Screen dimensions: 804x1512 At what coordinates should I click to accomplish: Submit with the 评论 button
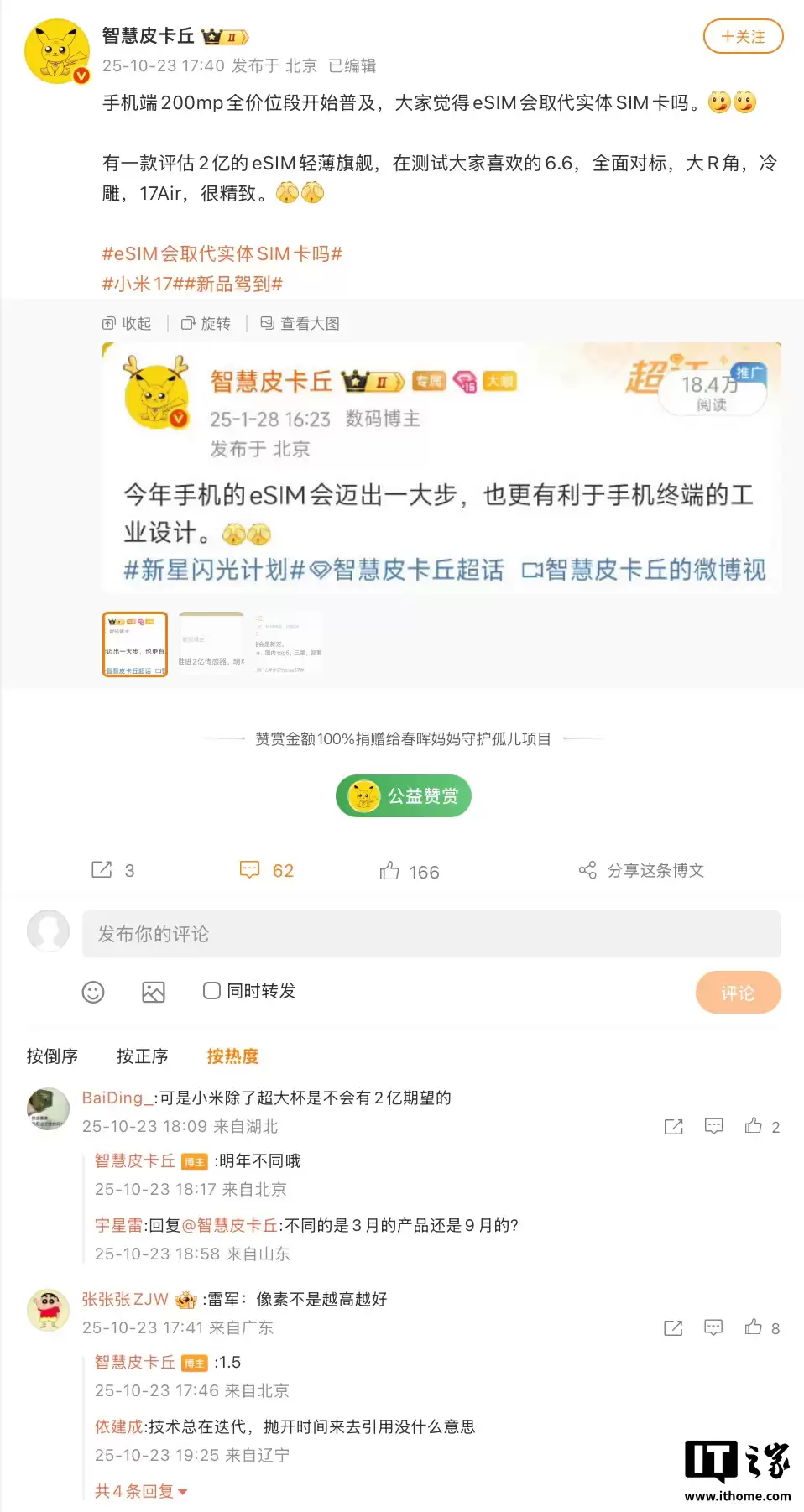738,993
